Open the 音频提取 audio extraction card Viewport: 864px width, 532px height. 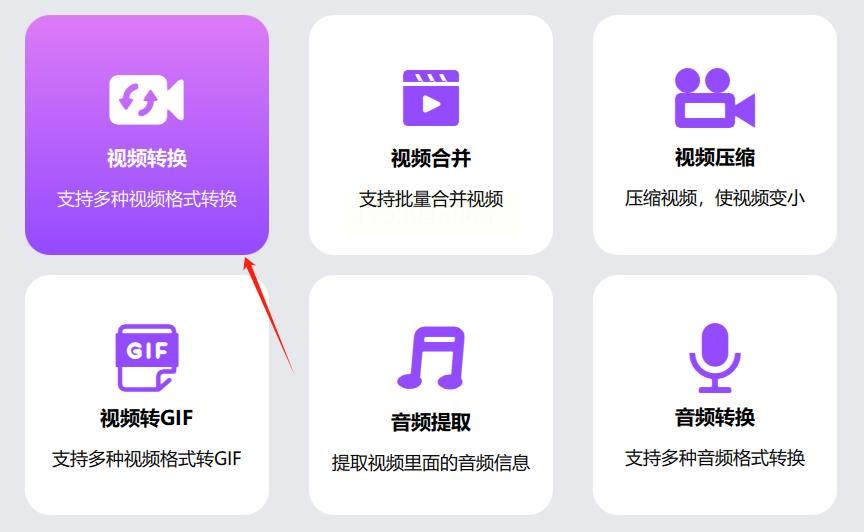coord(431,395)
